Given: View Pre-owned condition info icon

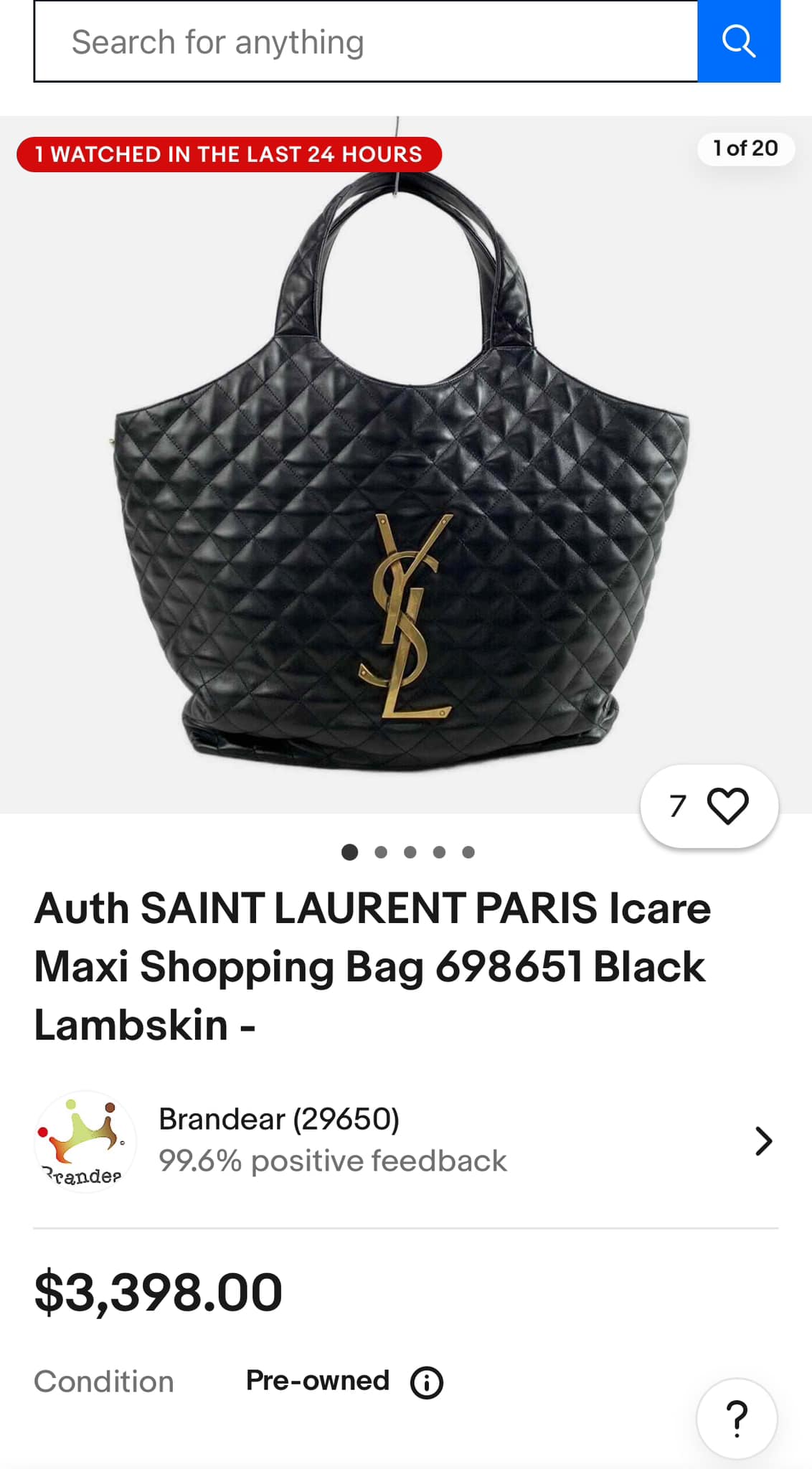Looking at the screenshot, I should pyautogui.click(x=427, y=1382).
